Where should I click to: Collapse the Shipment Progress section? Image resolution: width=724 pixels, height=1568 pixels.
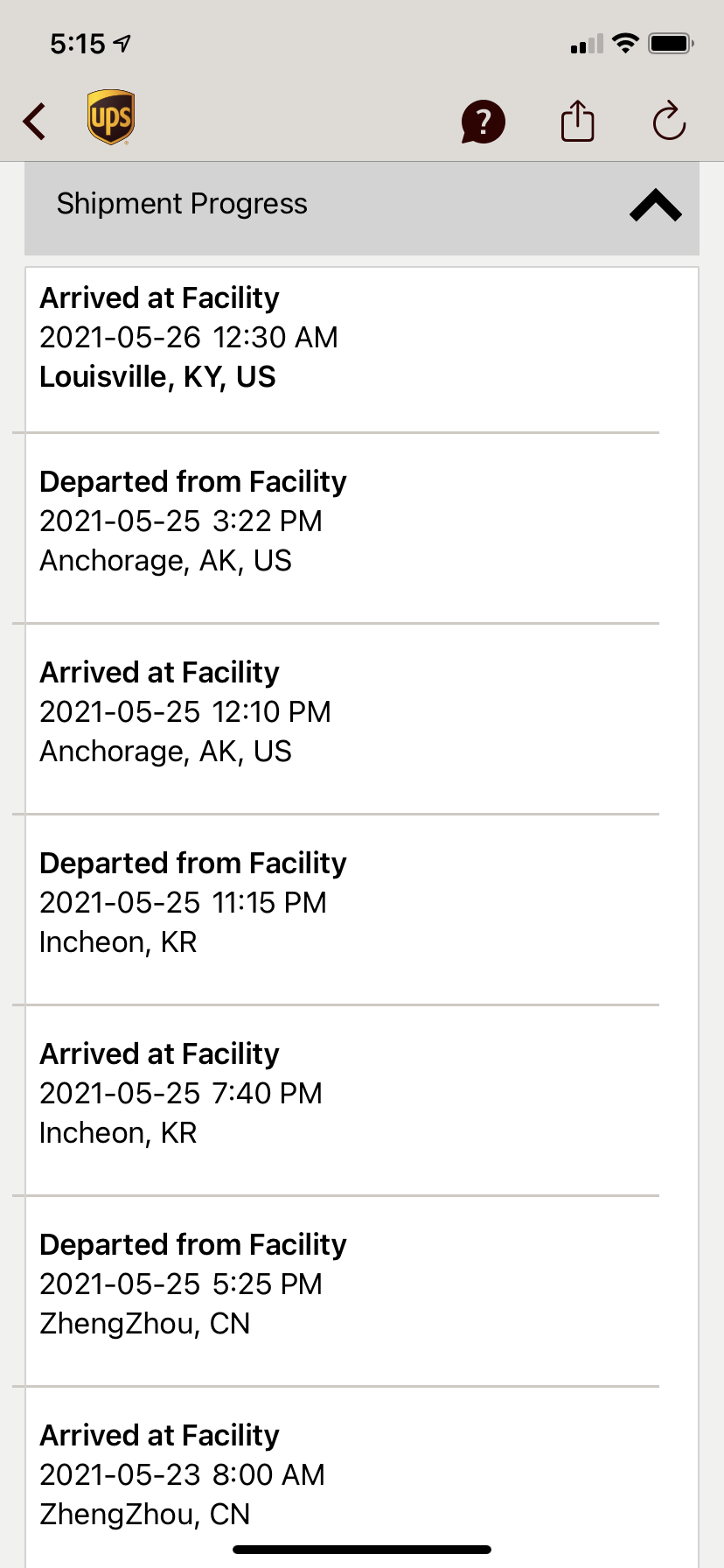click(655, 206)
